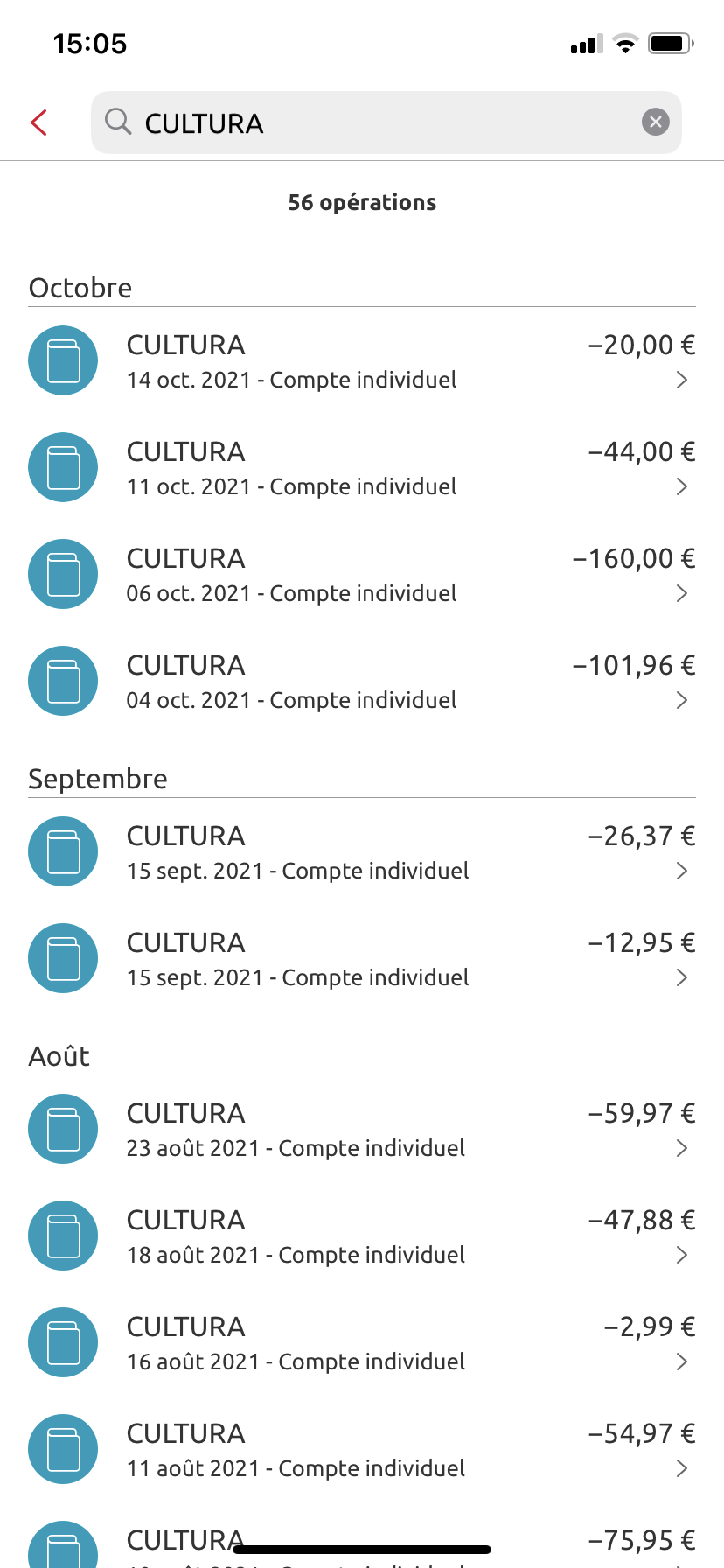Open the 11 oct. 2021 CULTURA operation

click(362, 468)
